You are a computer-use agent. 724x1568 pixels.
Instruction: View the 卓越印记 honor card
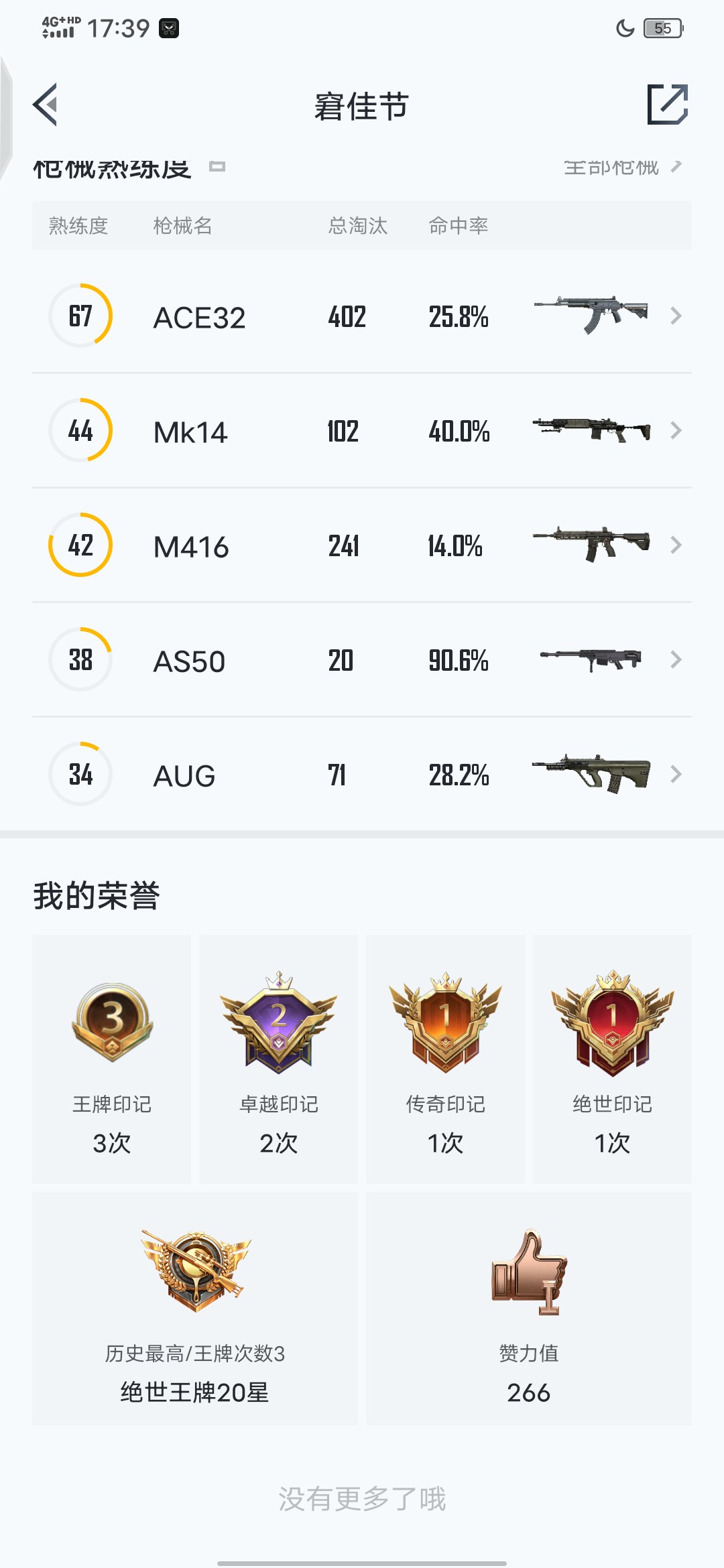click(278, 1059)
